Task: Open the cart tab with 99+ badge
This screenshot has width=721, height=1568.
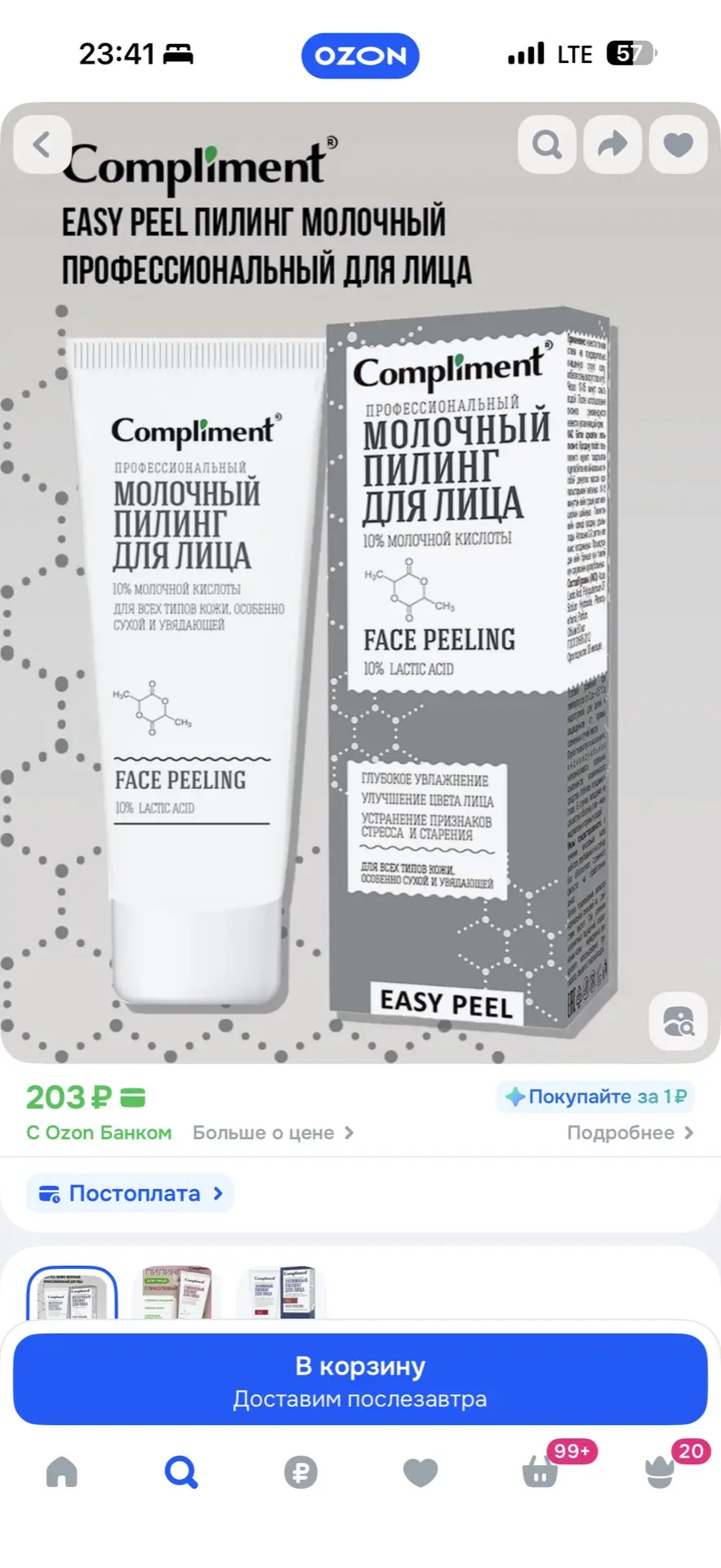Action: coord(541,1472)
